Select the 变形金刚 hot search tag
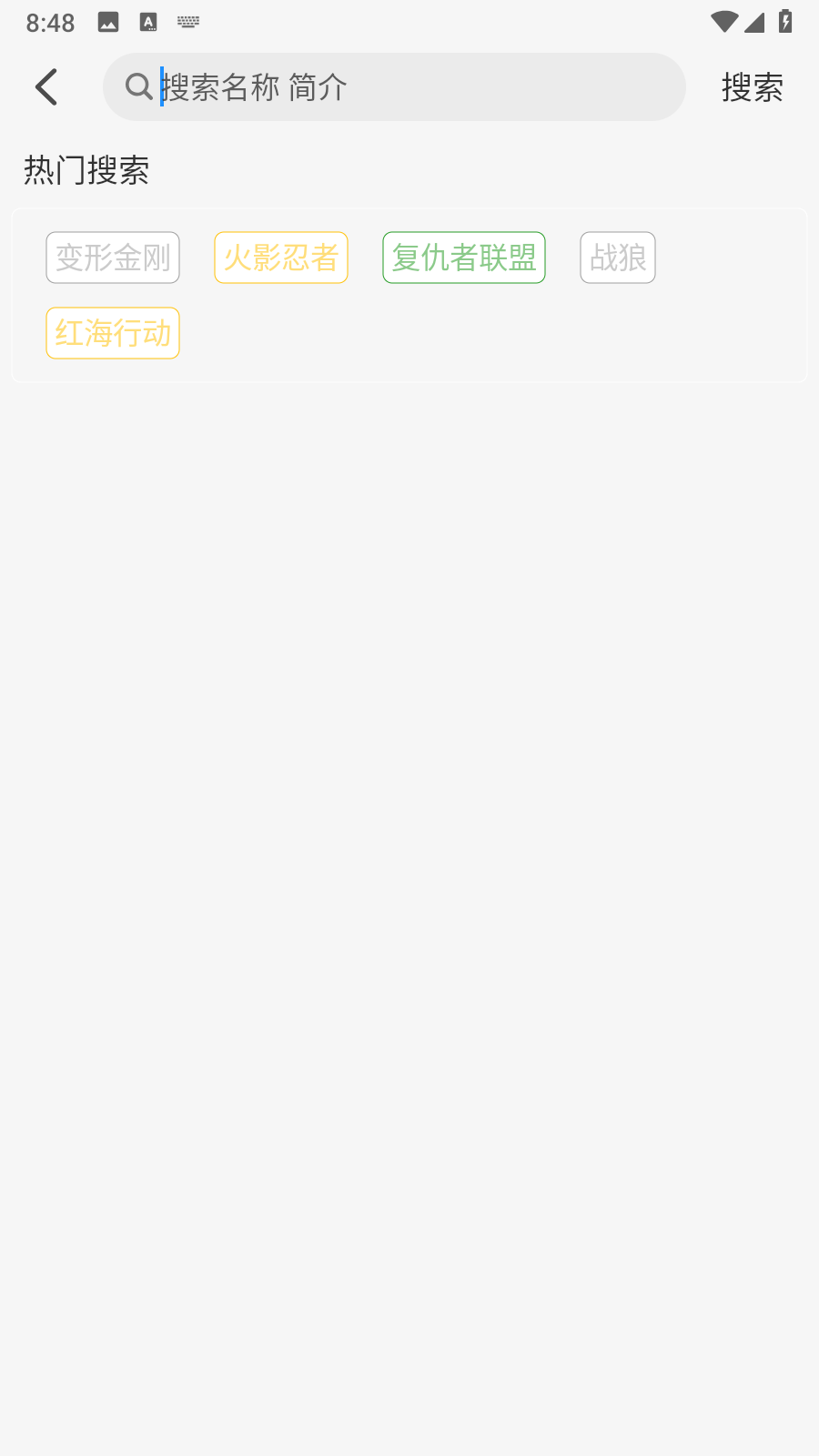 112,258
